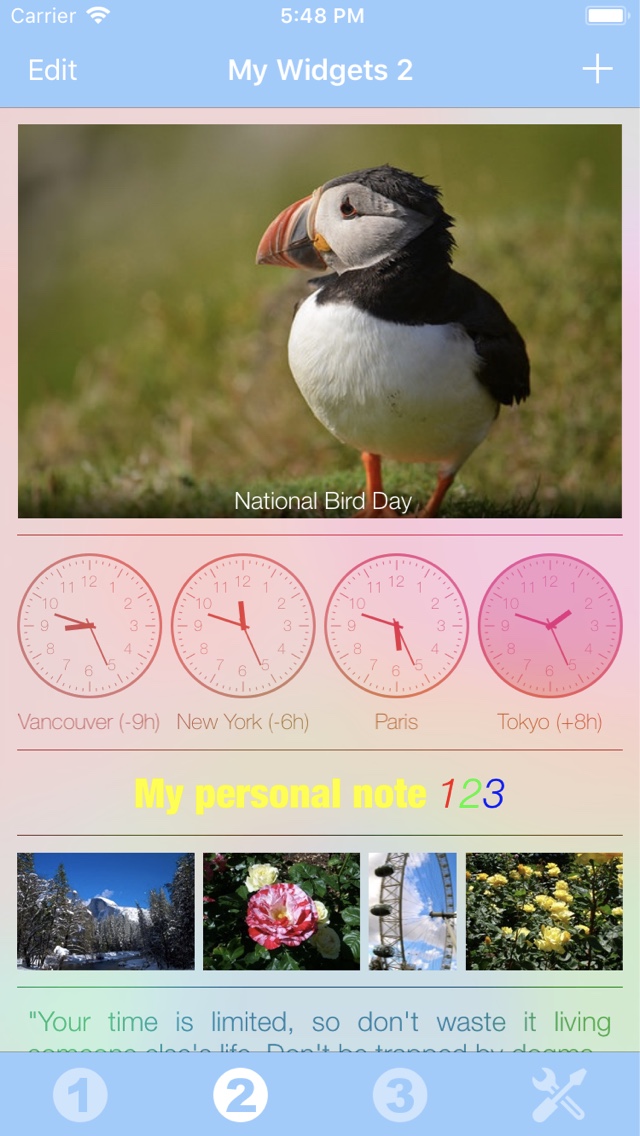Open the tools settings tab
Viewport: 640px width, 1136px height.
point(559,1096)
